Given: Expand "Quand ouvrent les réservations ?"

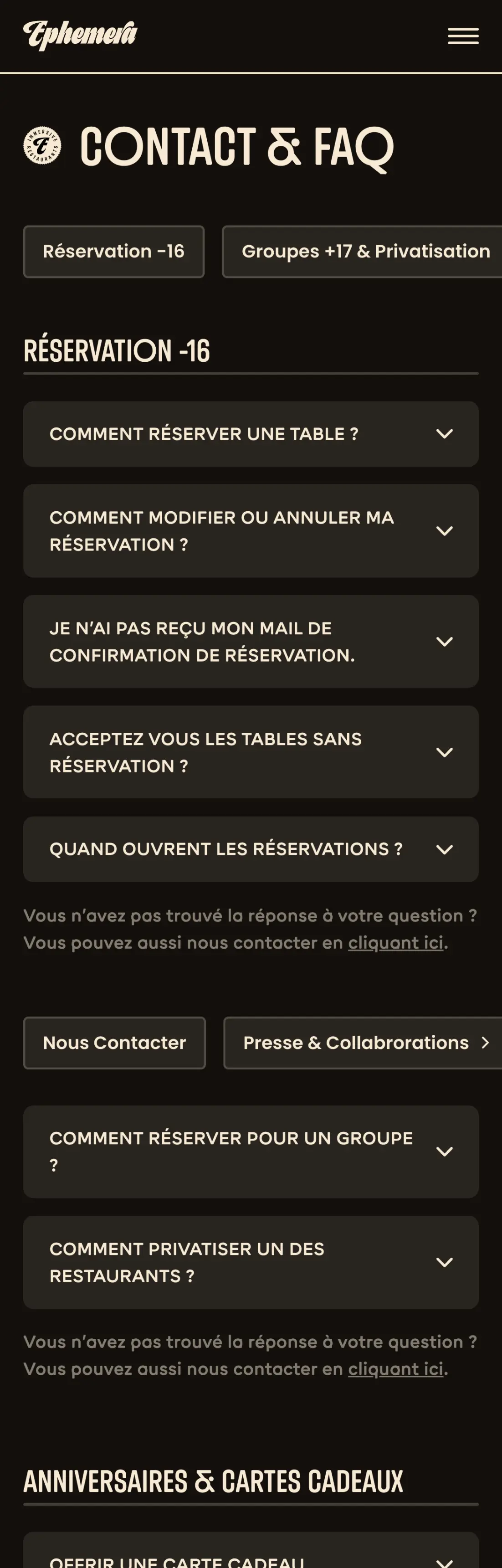Looking at the screenshot, I should point(251,849).
